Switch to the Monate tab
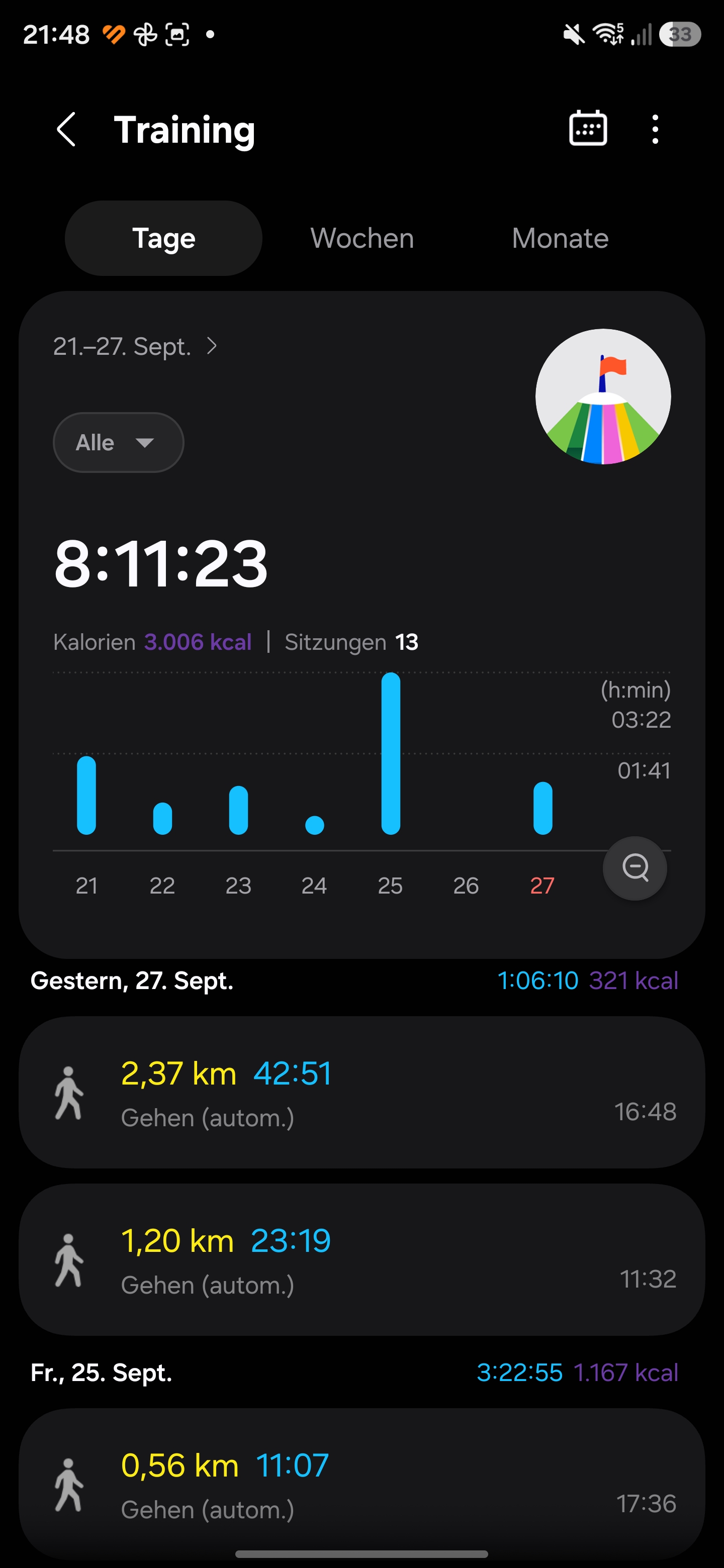 click(560, 238)
